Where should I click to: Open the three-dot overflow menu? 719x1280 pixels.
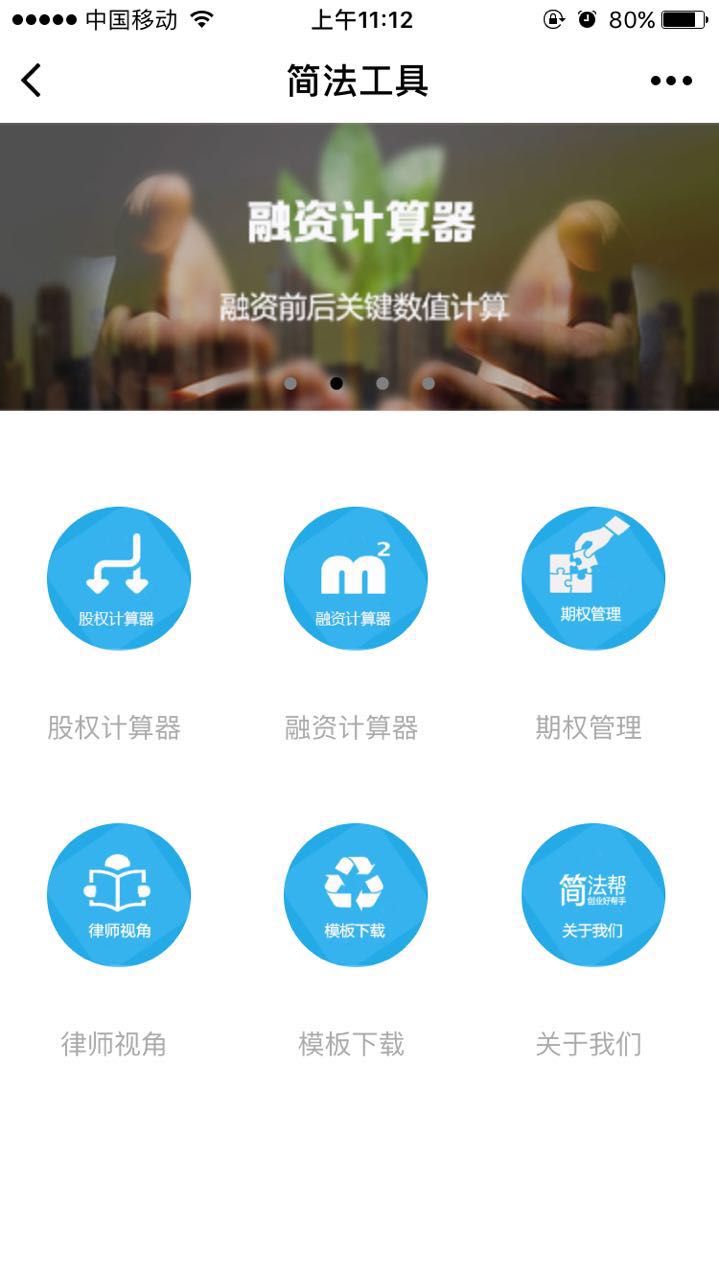[671, 81]
